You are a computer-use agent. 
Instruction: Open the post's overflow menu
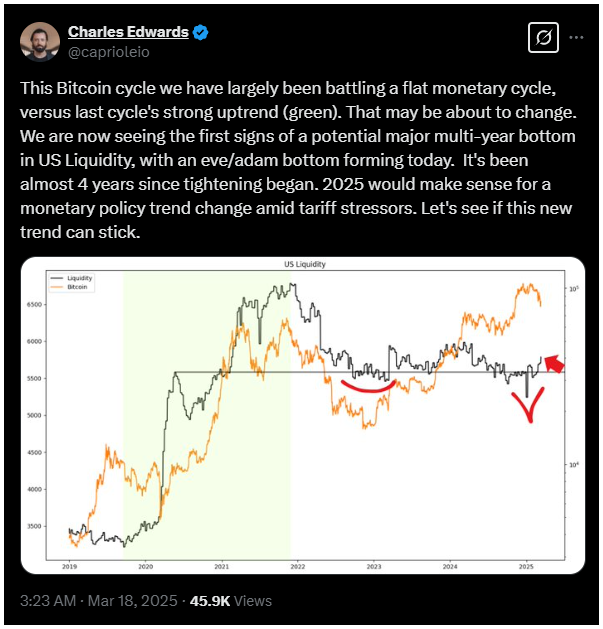click(x=576, y=38)
